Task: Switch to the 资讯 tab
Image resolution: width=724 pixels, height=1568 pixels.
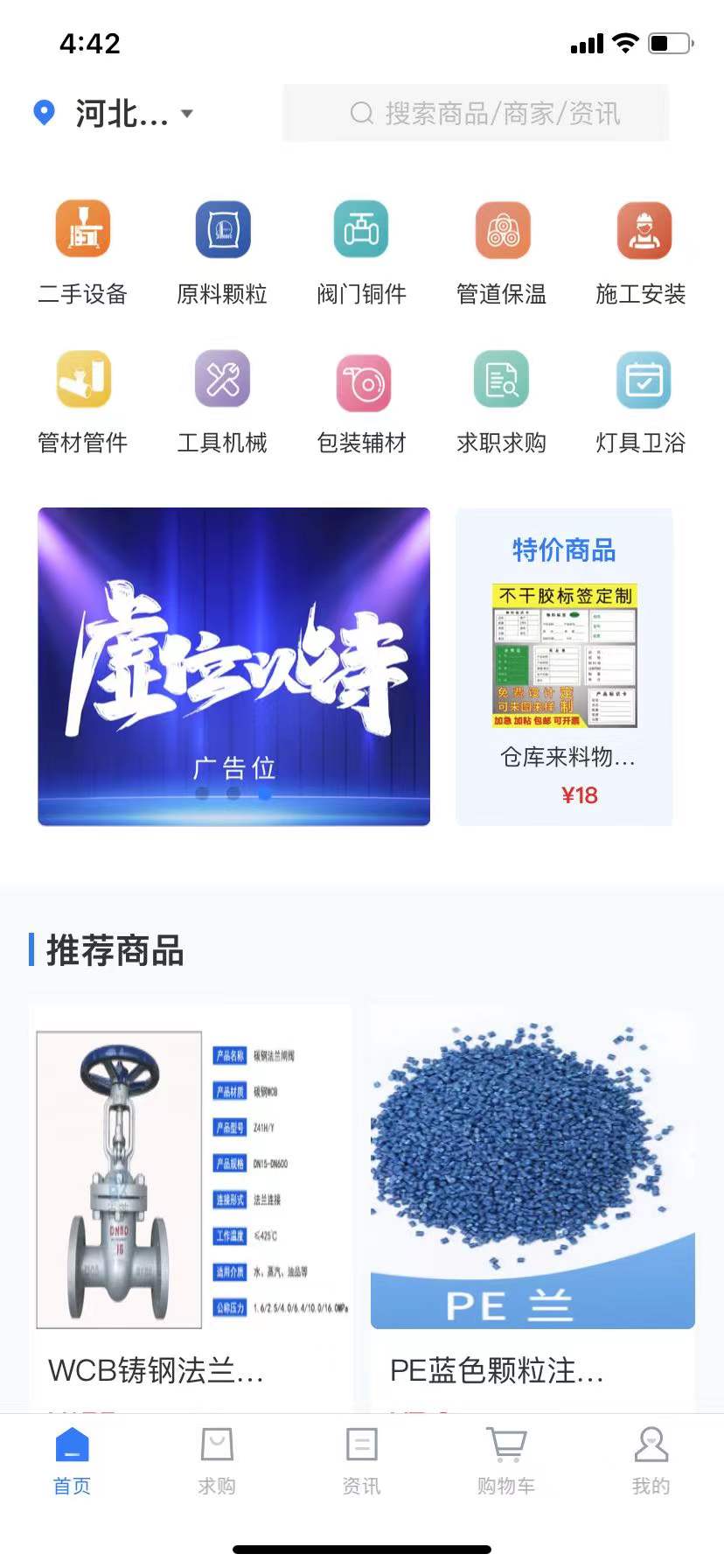Action: pos(361,1461)
